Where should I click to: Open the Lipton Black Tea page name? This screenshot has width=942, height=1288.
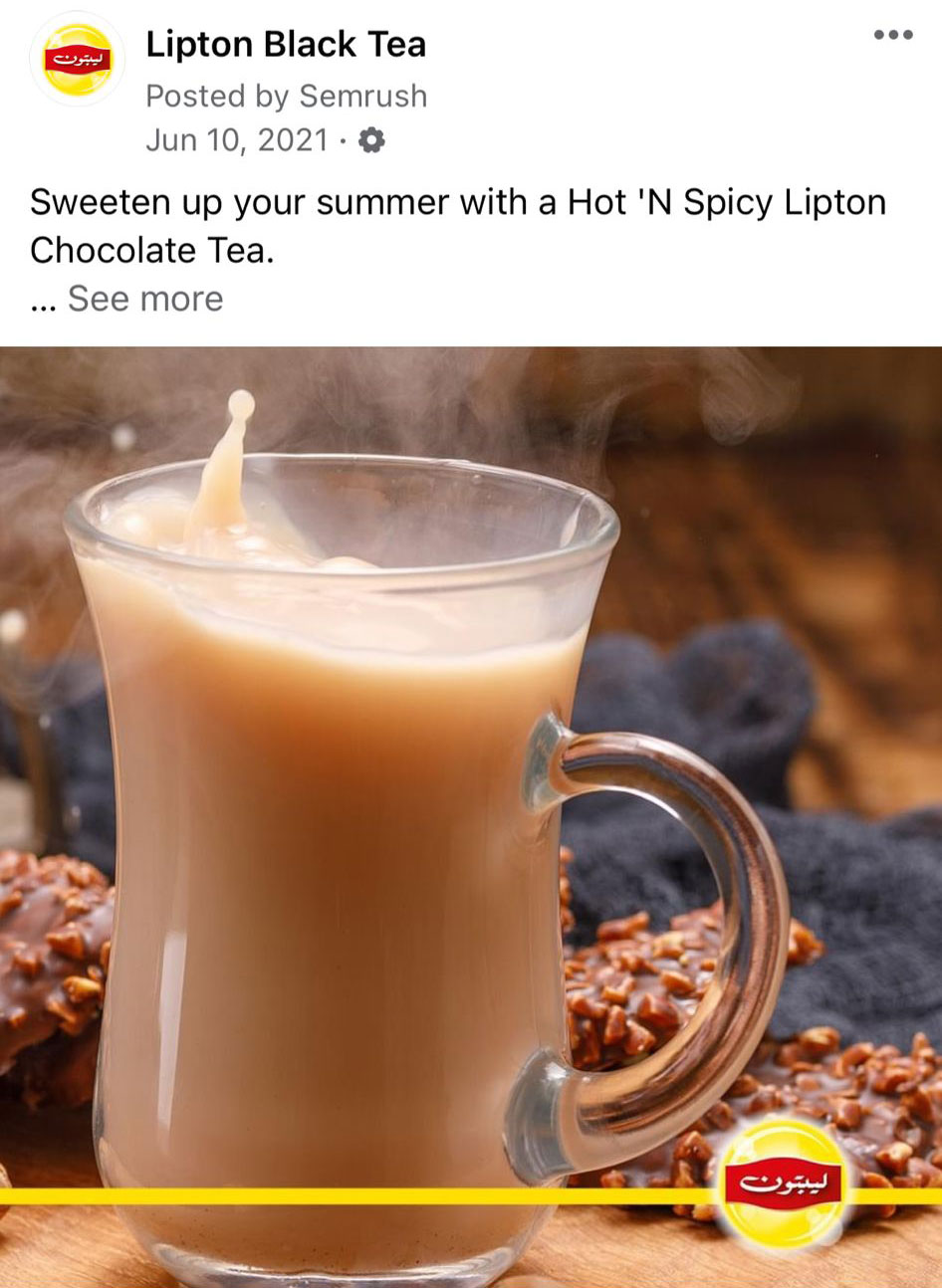[x=286, y=45]
